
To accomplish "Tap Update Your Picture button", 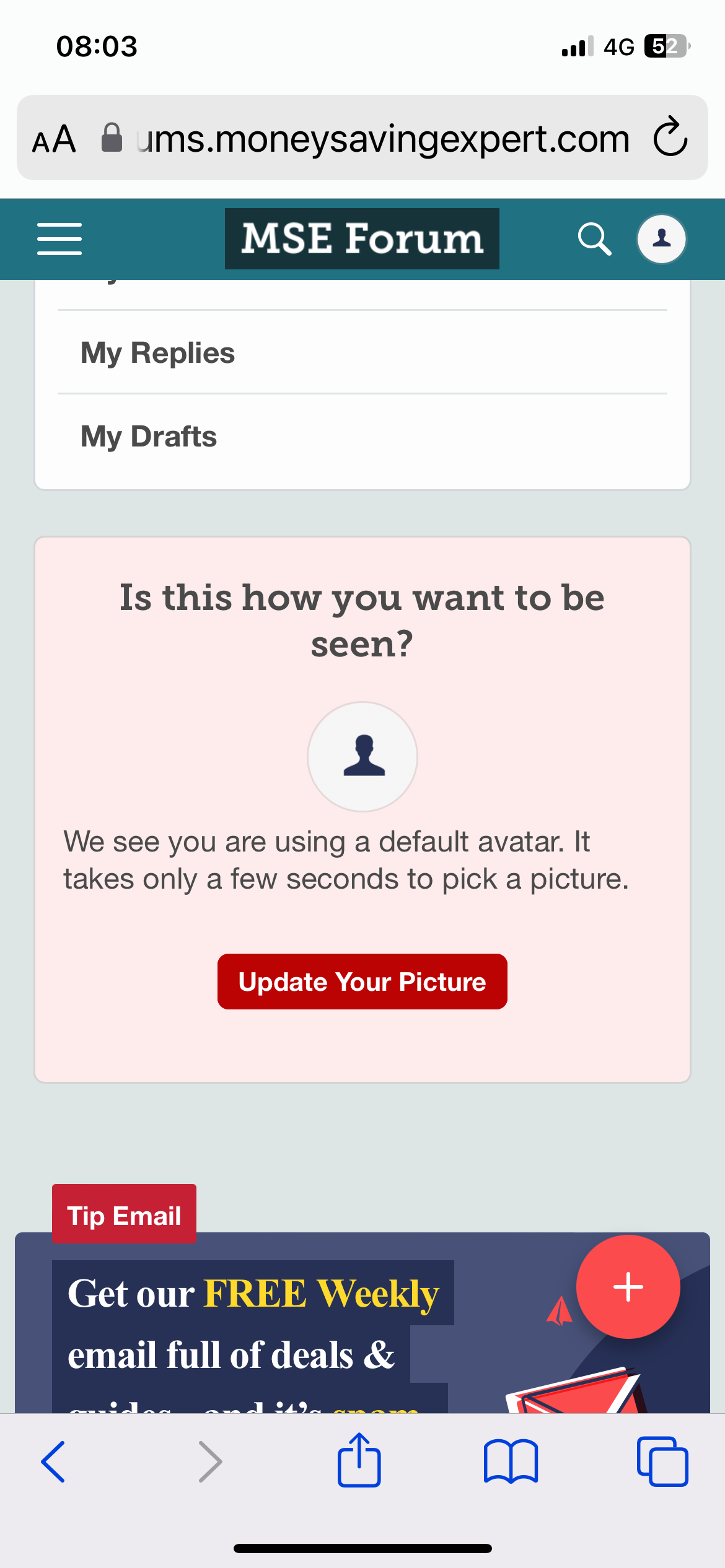I will tap(362, 982).
